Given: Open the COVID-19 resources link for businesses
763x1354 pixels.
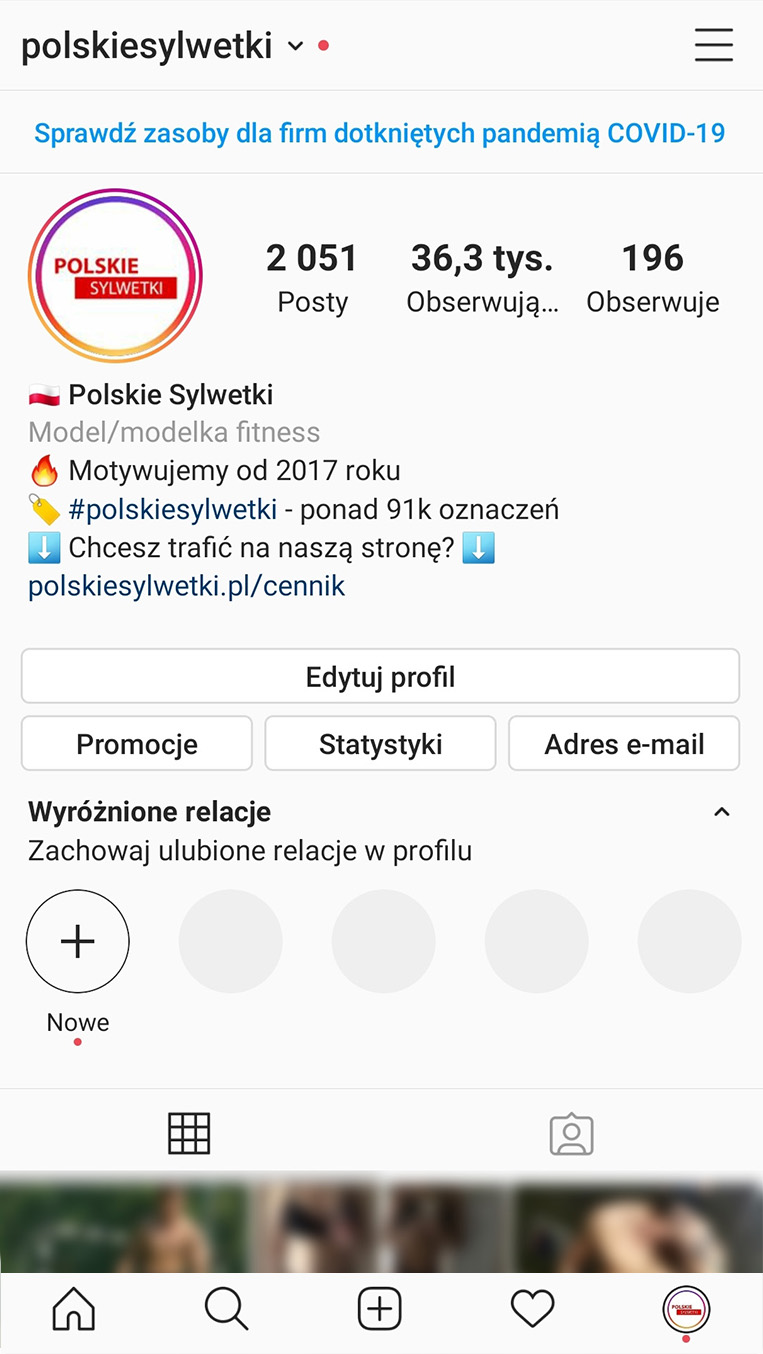Looking at the screenshot, I should point(380,133).
